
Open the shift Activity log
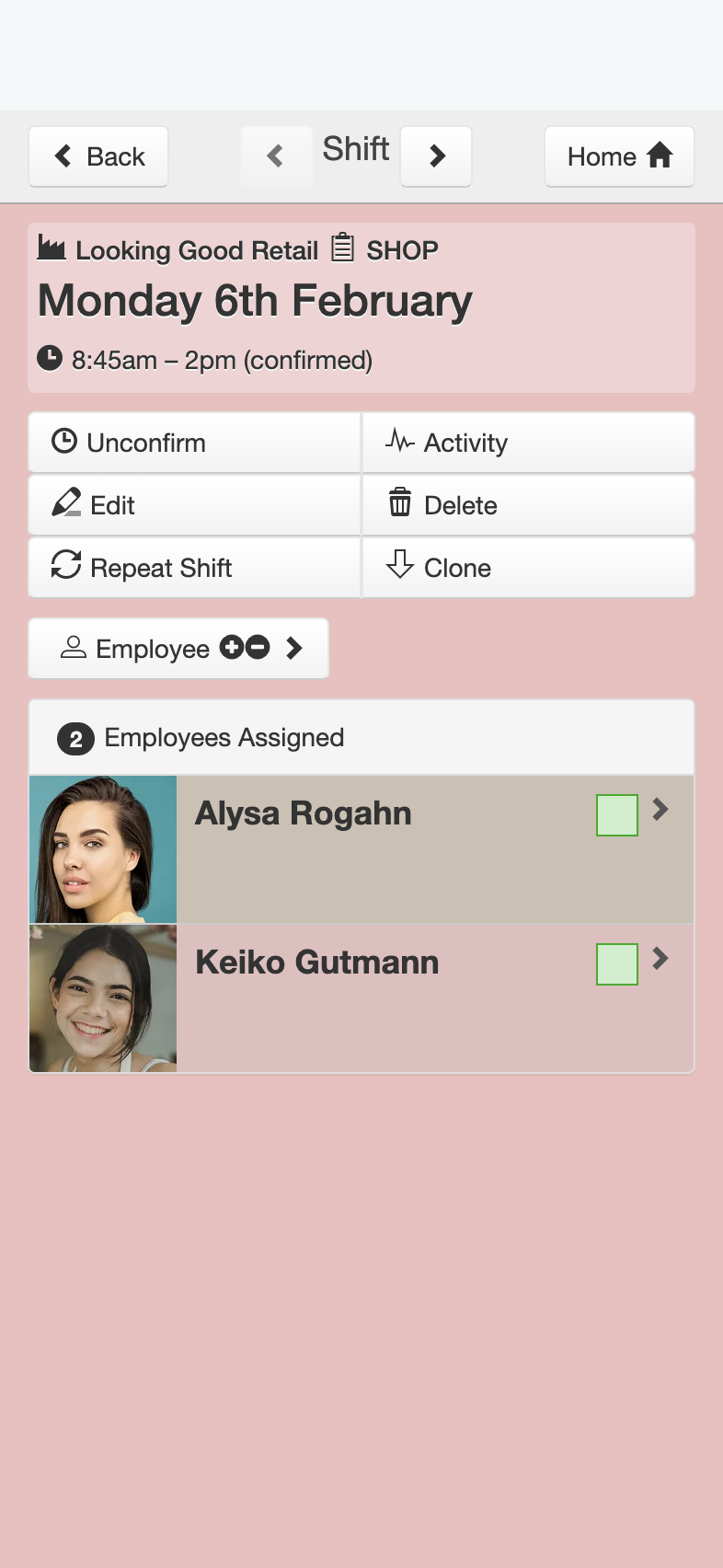pos(529,443)
